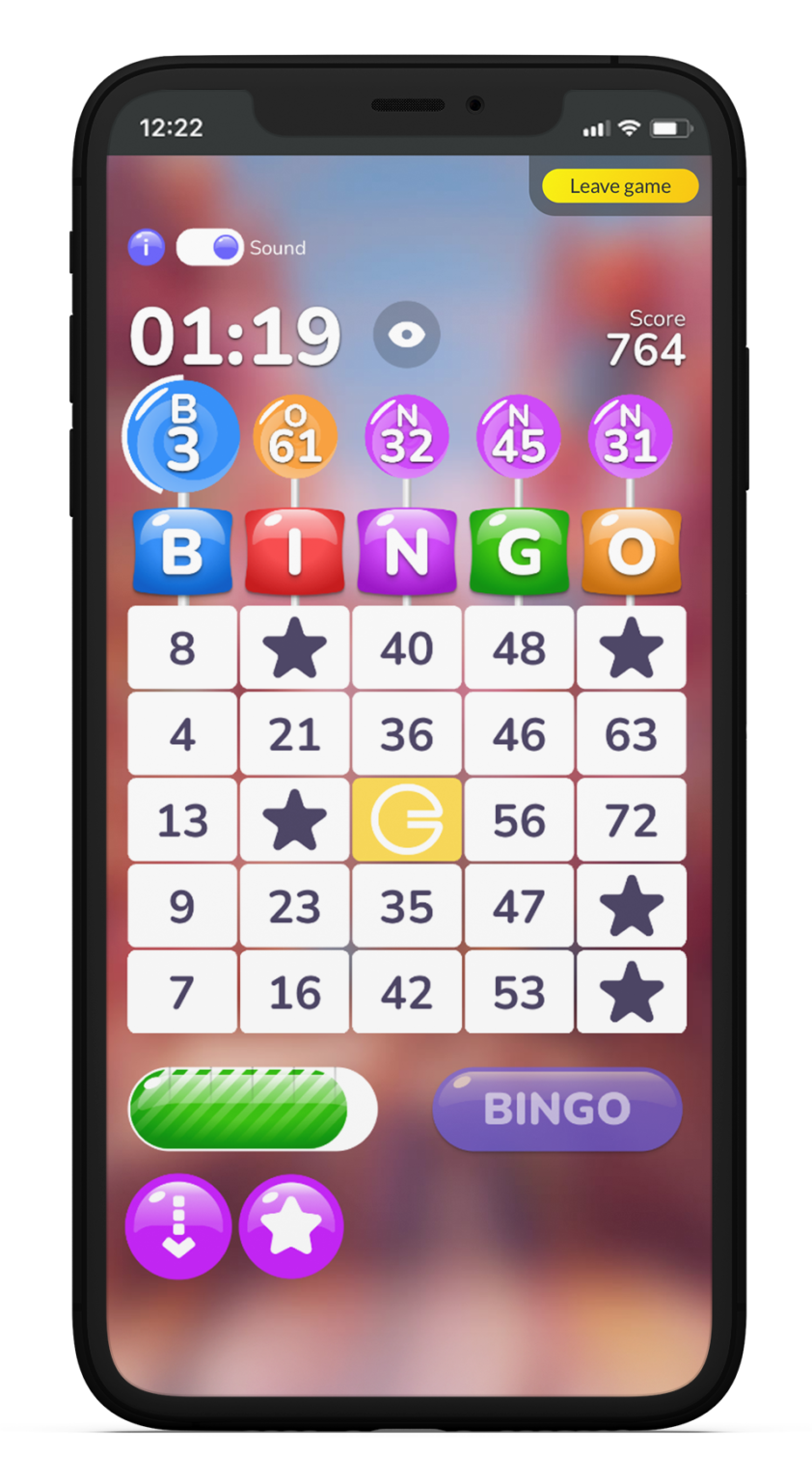Daub number 48 in the G column
The width and height of the screenshot is (812, 1482).
point(519,648)
